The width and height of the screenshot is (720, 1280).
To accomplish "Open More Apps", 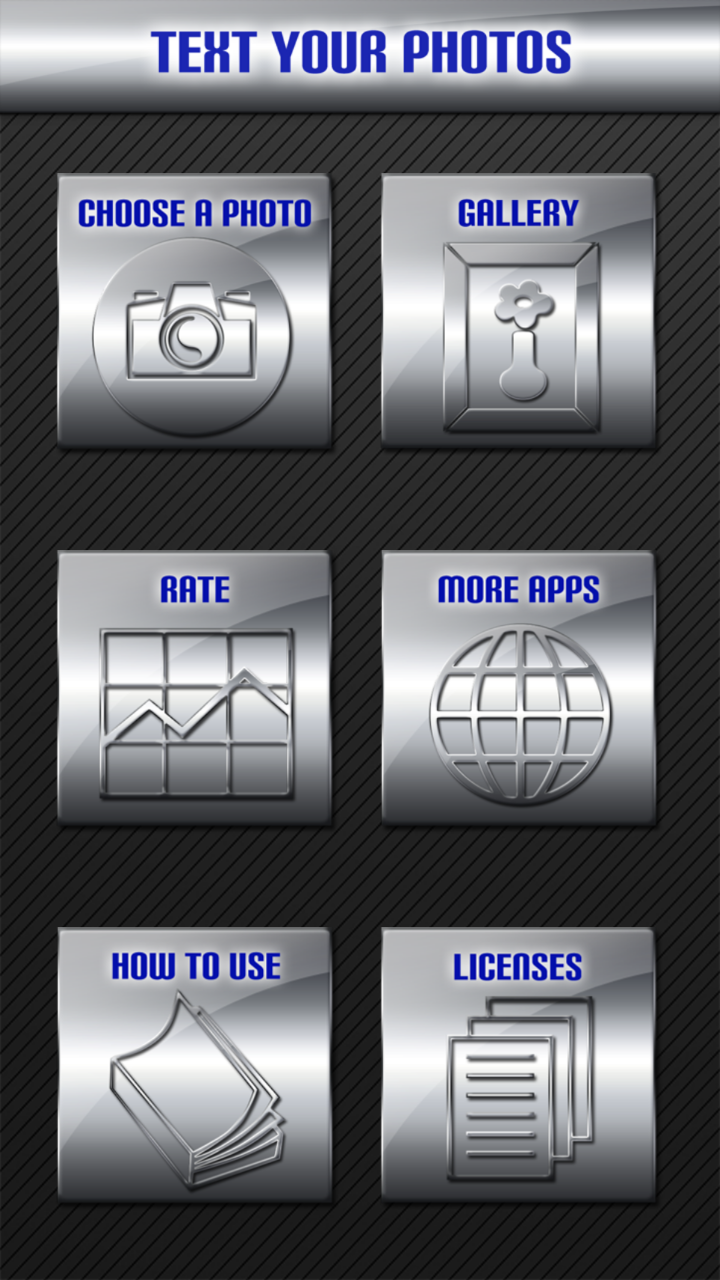I will [x=518, y=688].
